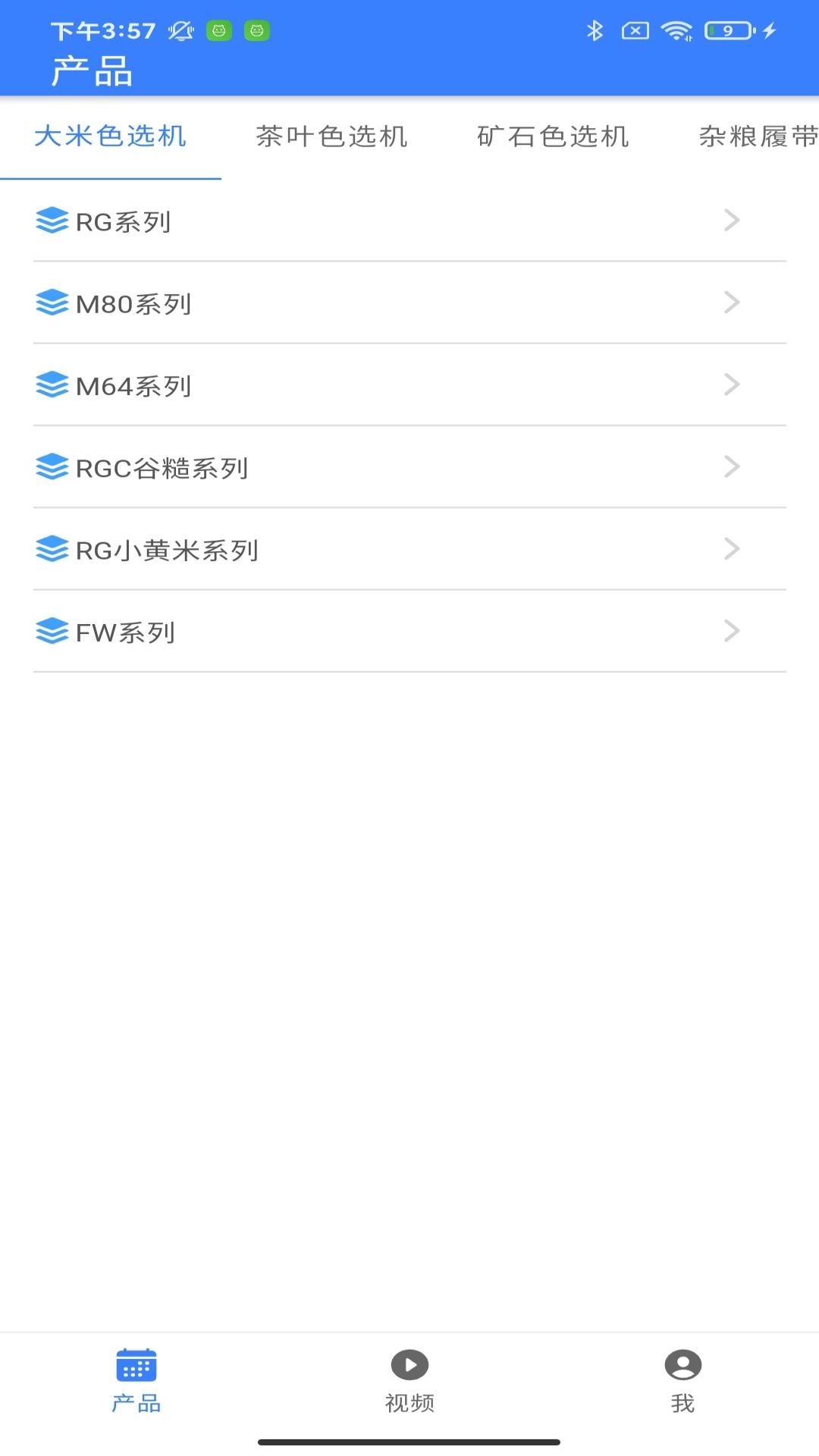Open the FW系列 row
This screenshot has width=819, height=1456.
[x=409, y=631]
